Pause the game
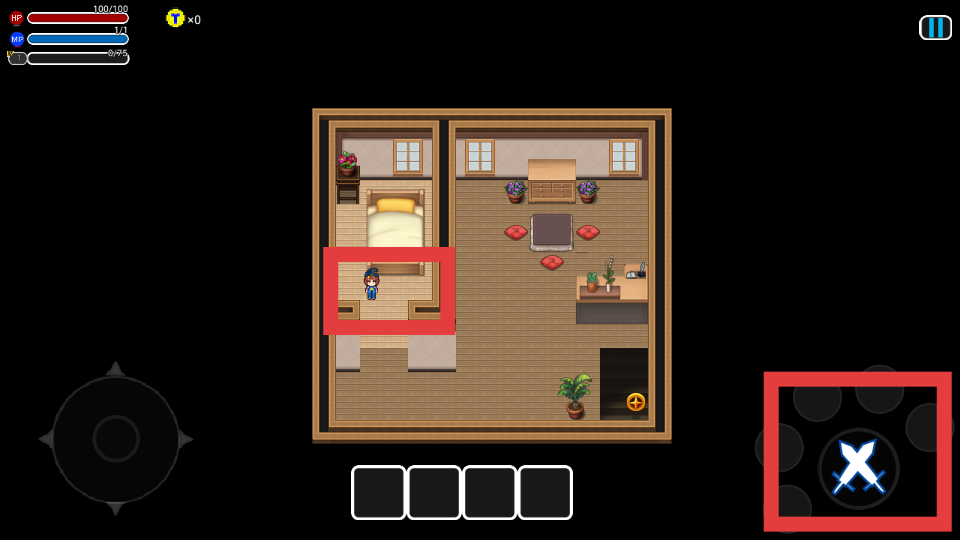Image resolution: width=960 pixels, height=540 pixels. click(935, 28)
